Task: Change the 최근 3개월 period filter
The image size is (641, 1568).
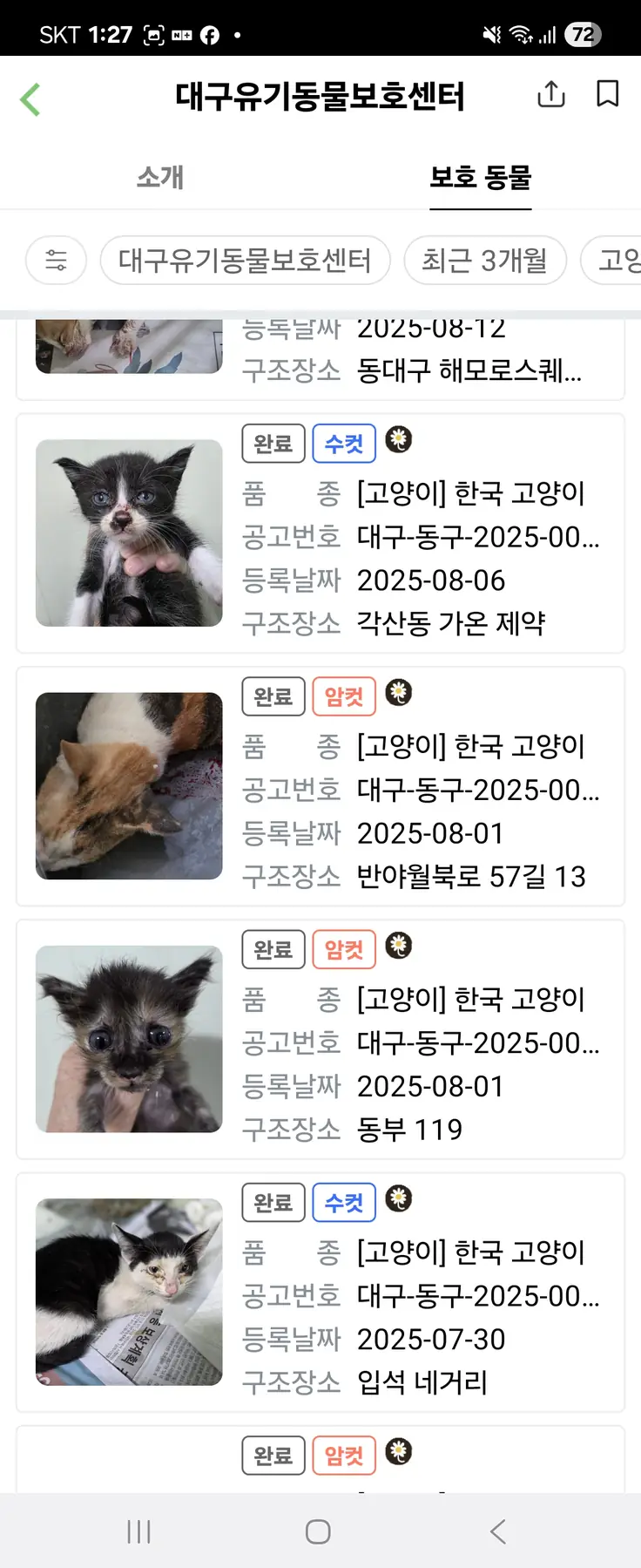Action: (x=484, y=260)
